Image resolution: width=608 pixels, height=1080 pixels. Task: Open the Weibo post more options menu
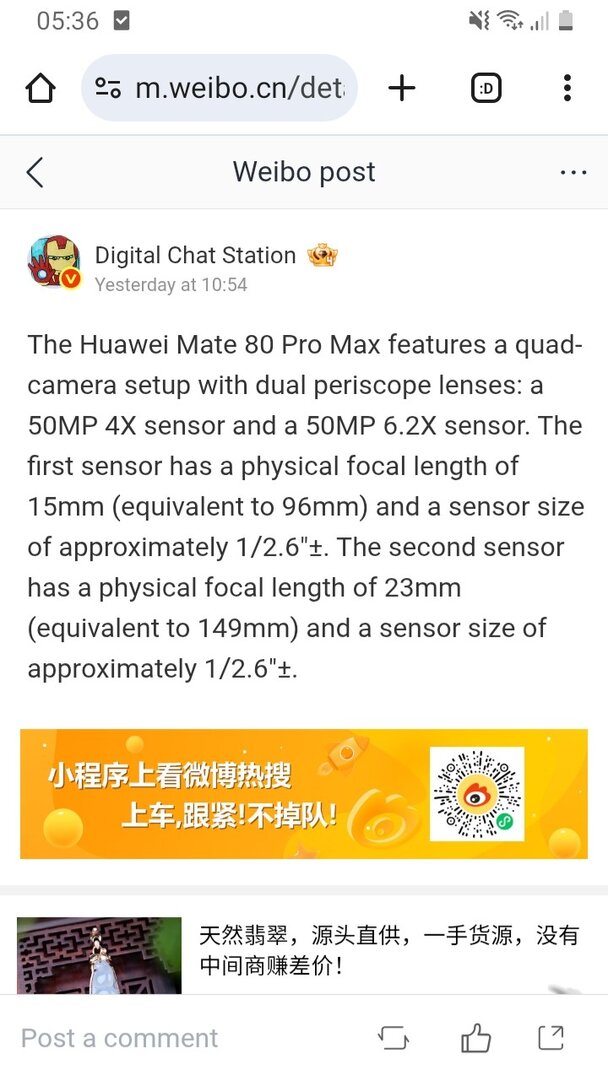click(x=573, y=172)
